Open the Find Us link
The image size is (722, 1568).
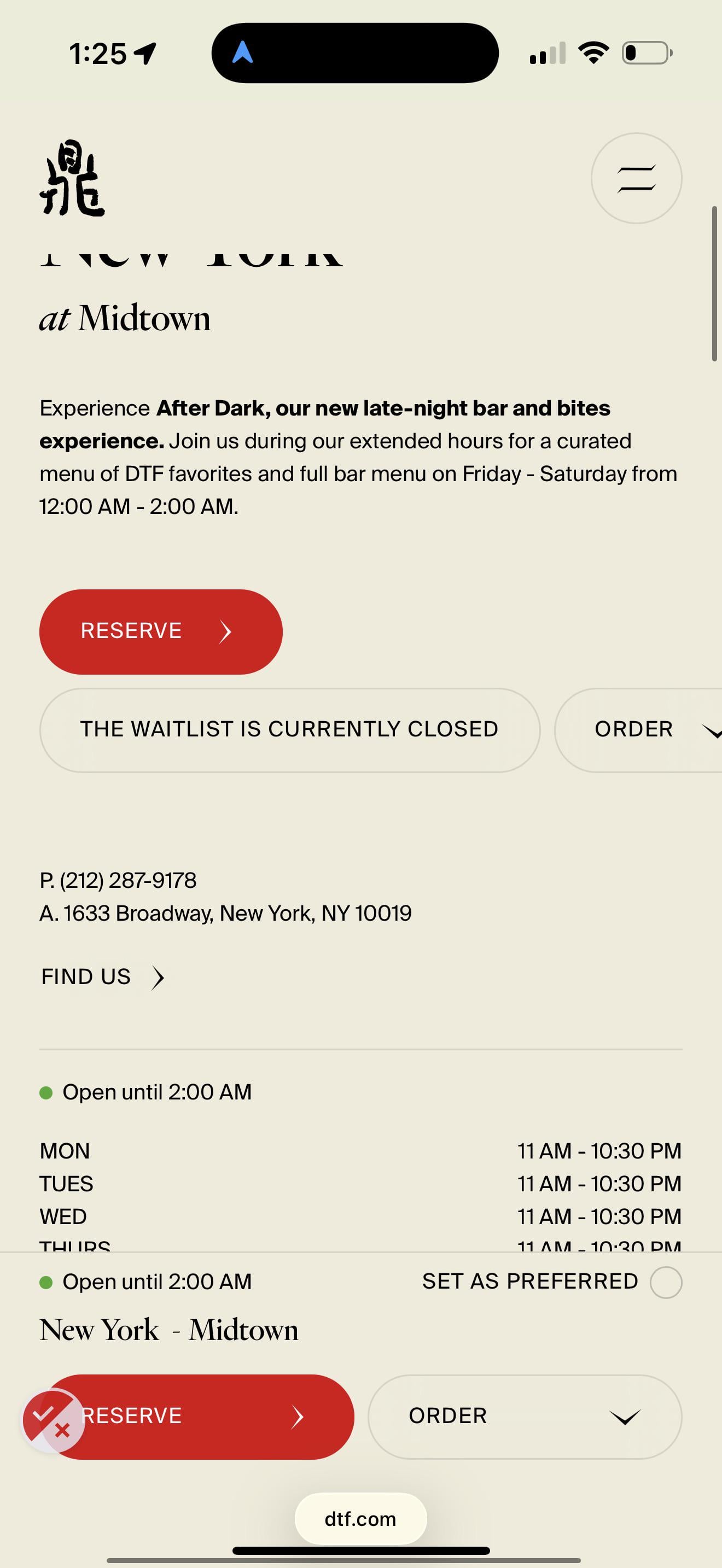pyautogui.click(x=102, y=977)
